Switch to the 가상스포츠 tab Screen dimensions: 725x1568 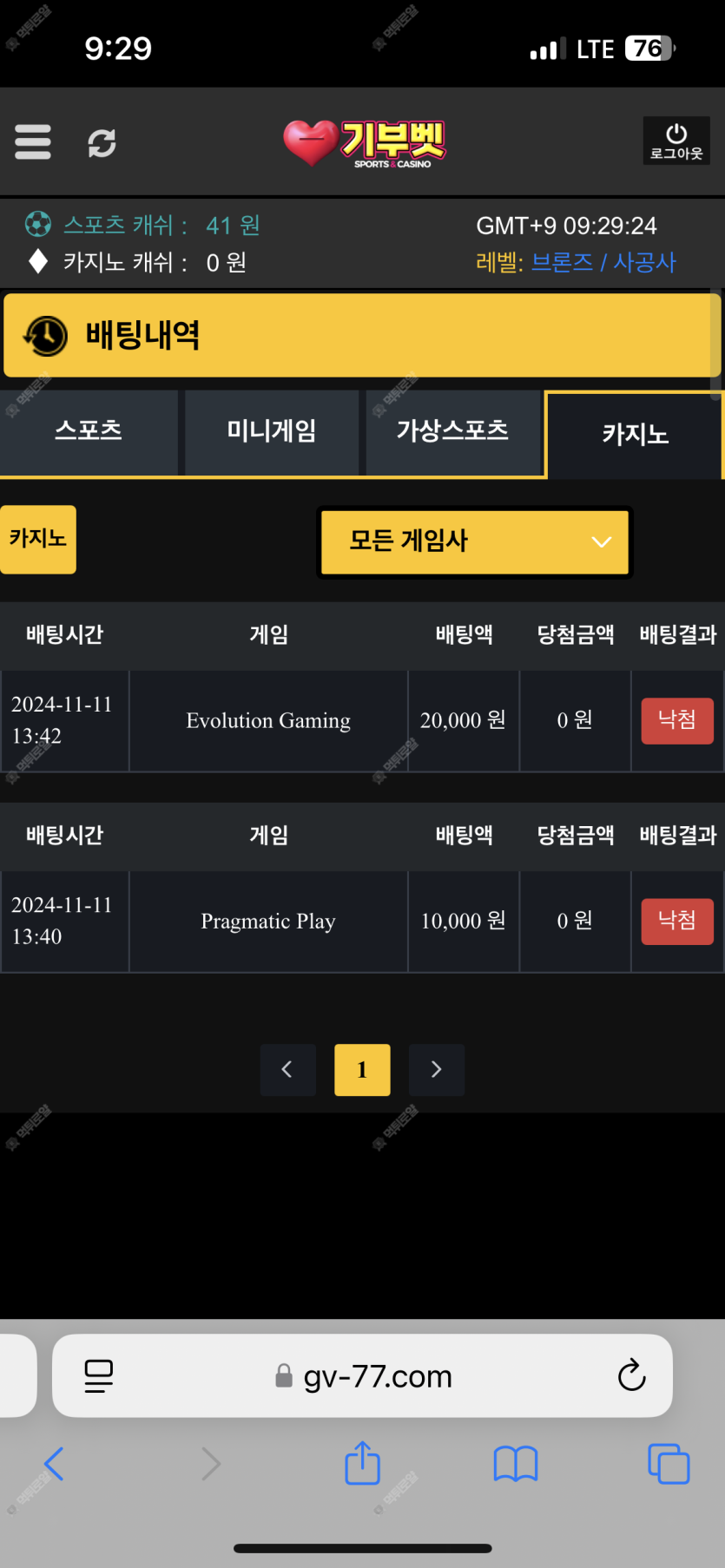click(x=452, y=431)
